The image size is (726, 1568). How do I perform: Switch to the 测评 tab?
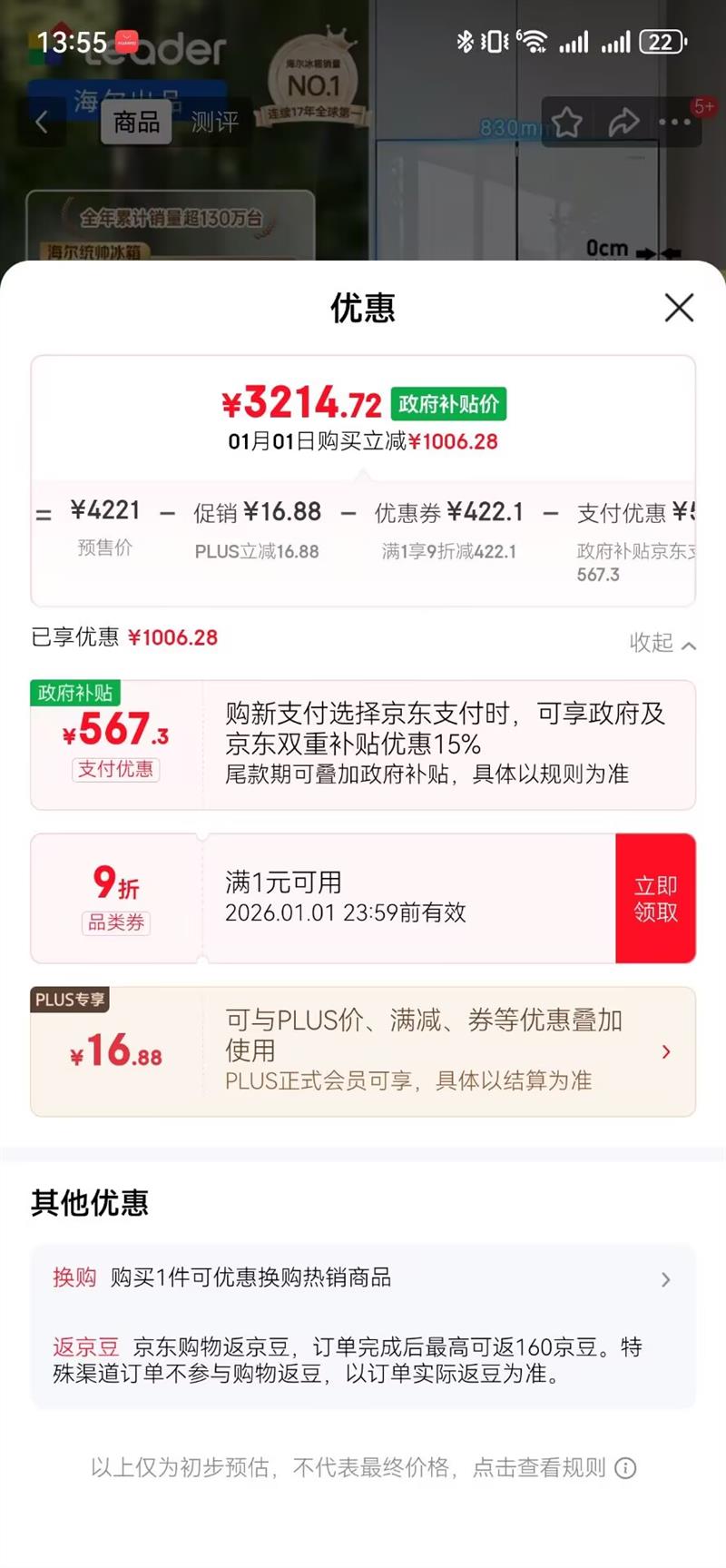214,123
